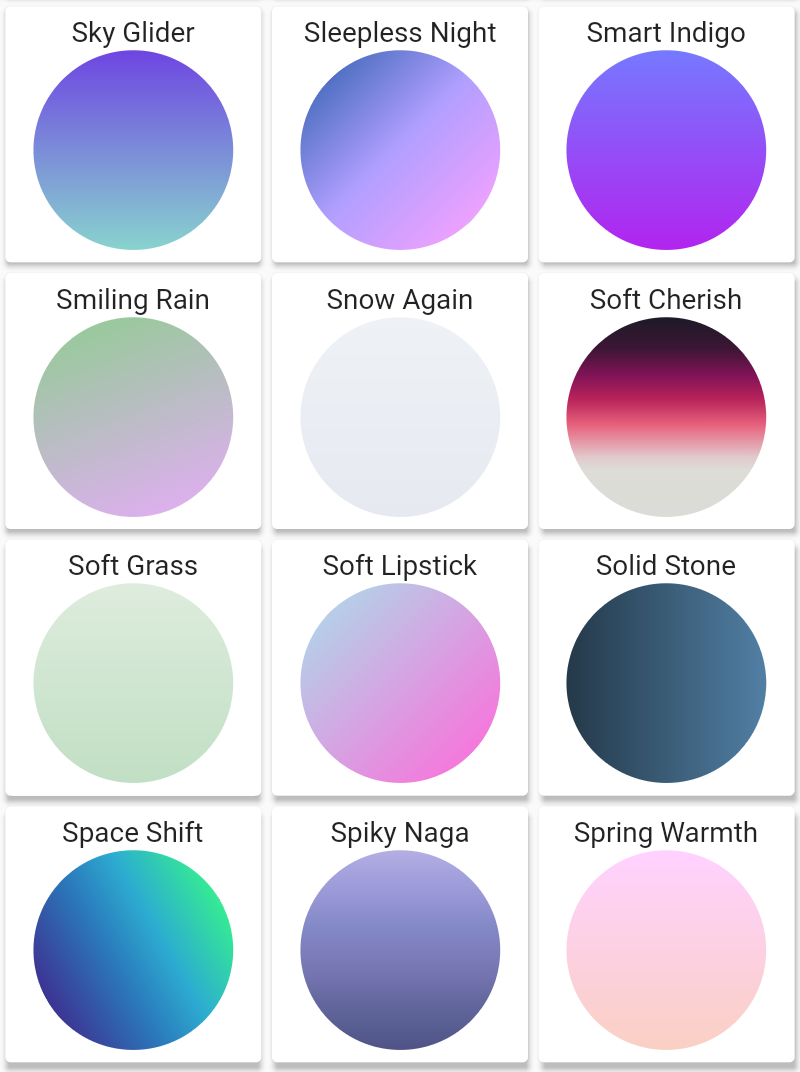Pick the Space Shift gradient
The image size is (800, 1072).
pyautogui.click(x=133, y=950)
